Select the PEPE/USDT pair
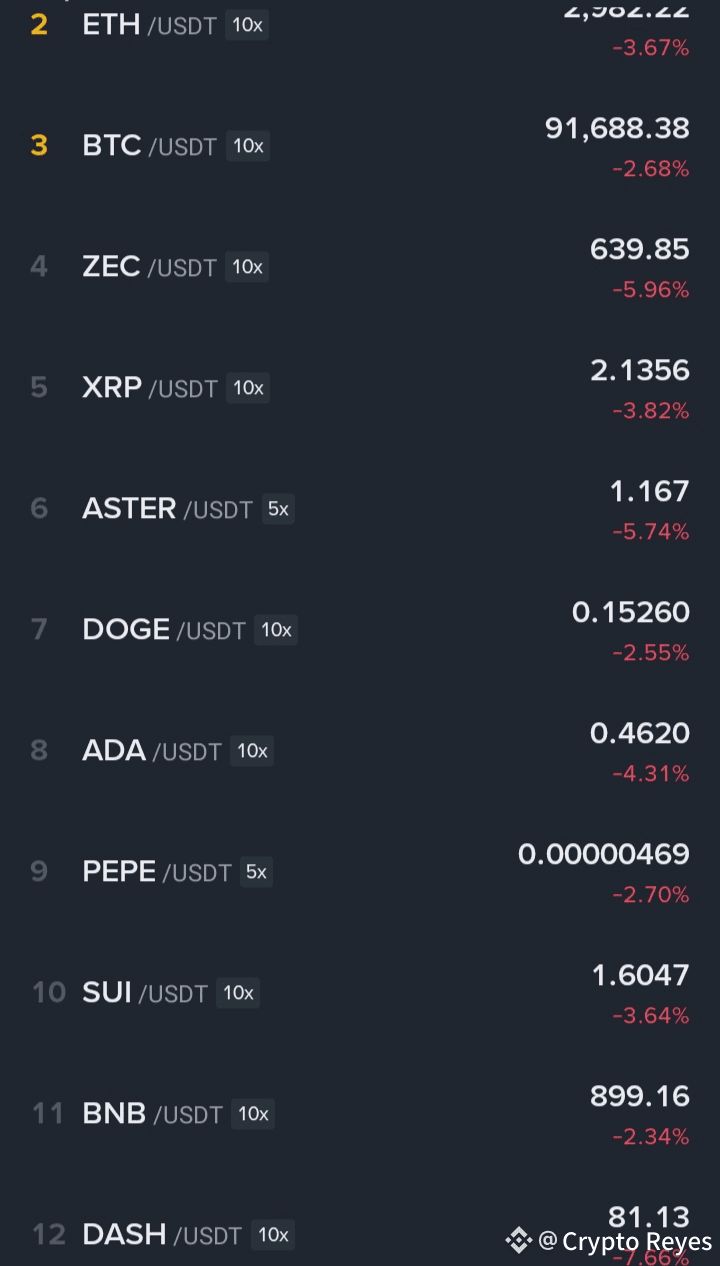Image resolution: width=720 pixels, height=1266 pixels. 157,872
